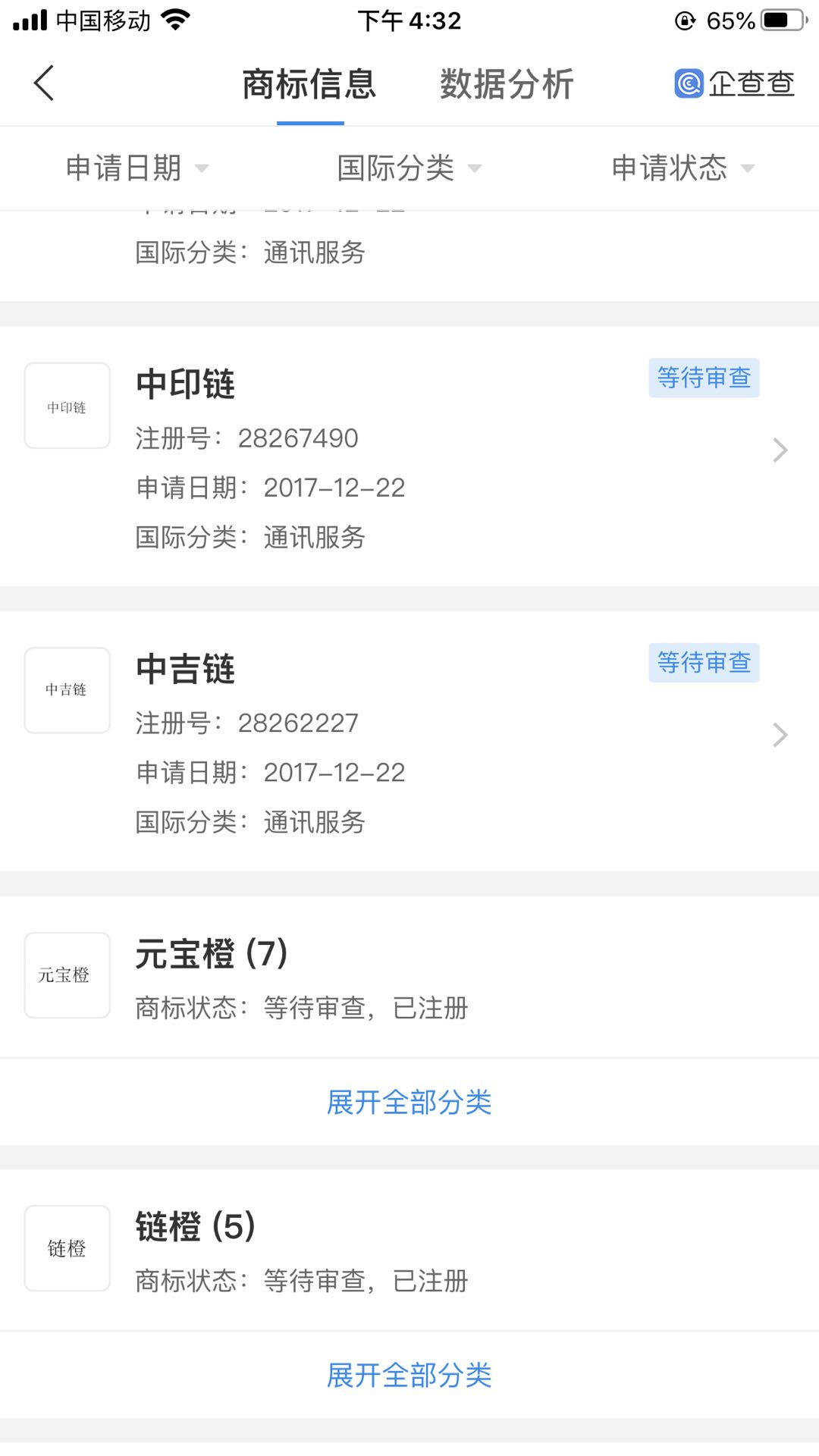Open the 中吉链 trademark details

409,741
